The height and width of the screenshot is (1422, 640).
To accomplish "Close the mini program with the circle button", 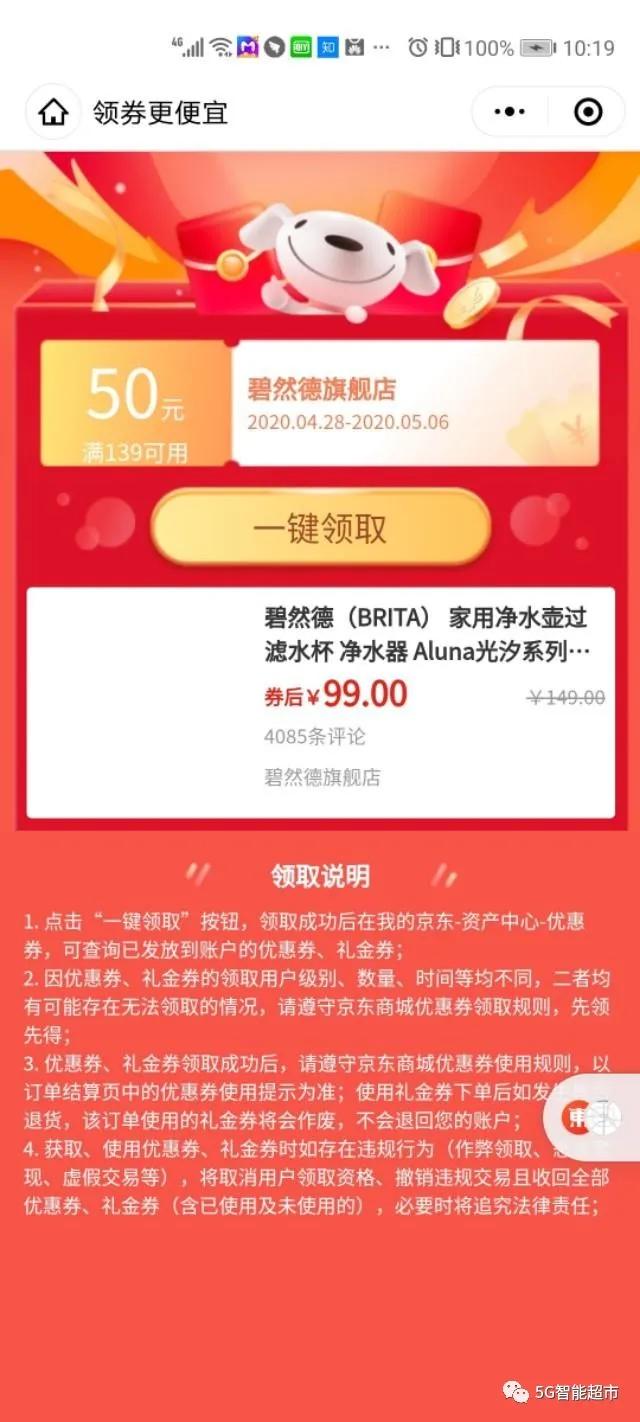I will 589,112.
